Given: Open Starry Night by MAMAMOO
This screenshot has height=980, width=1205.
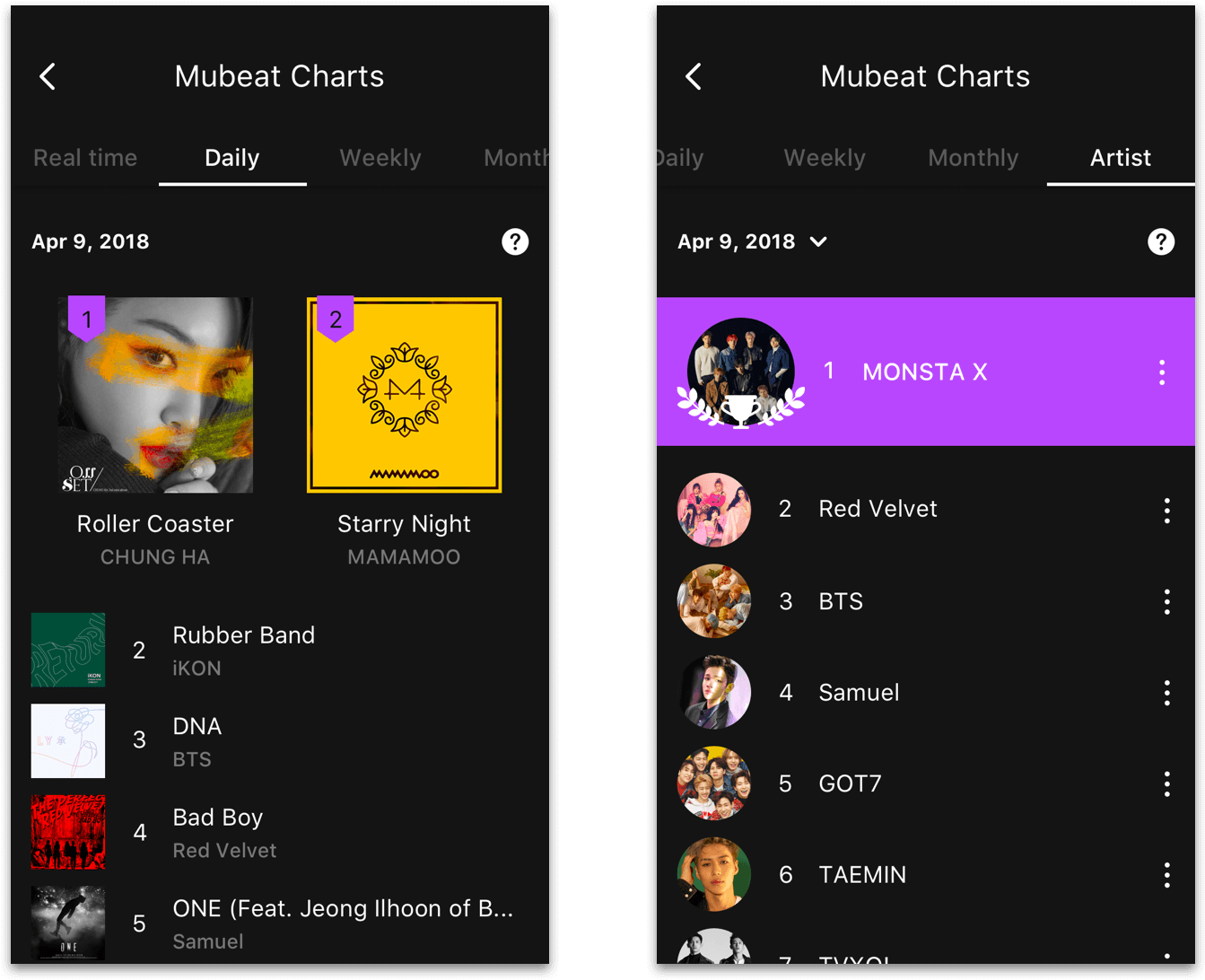Looking at the screenshot, I should tap(404, 395).
